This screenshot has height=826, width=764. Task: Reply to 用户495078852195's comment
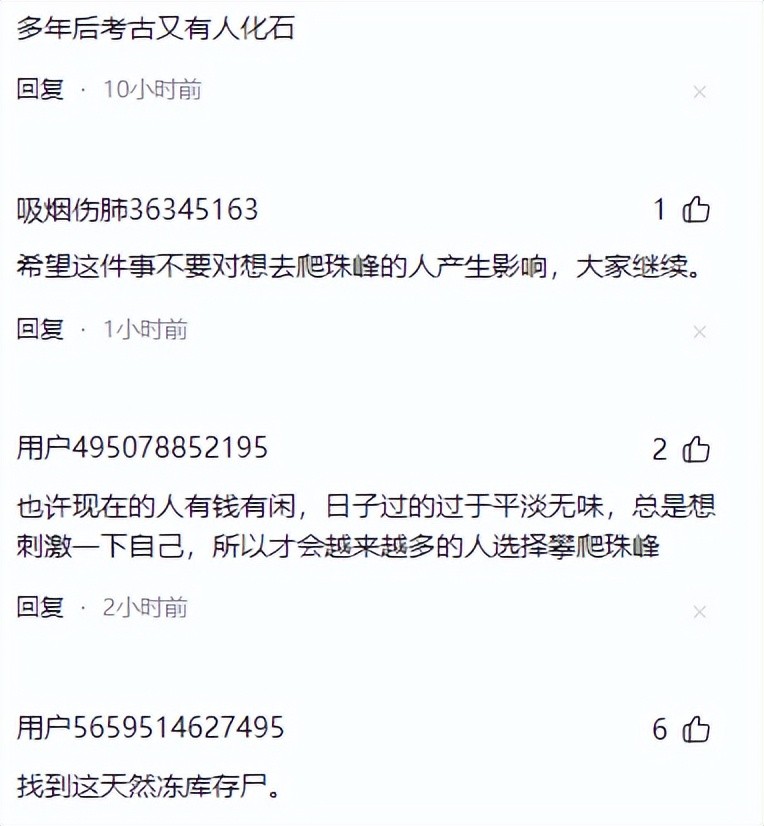click(40, 607)
